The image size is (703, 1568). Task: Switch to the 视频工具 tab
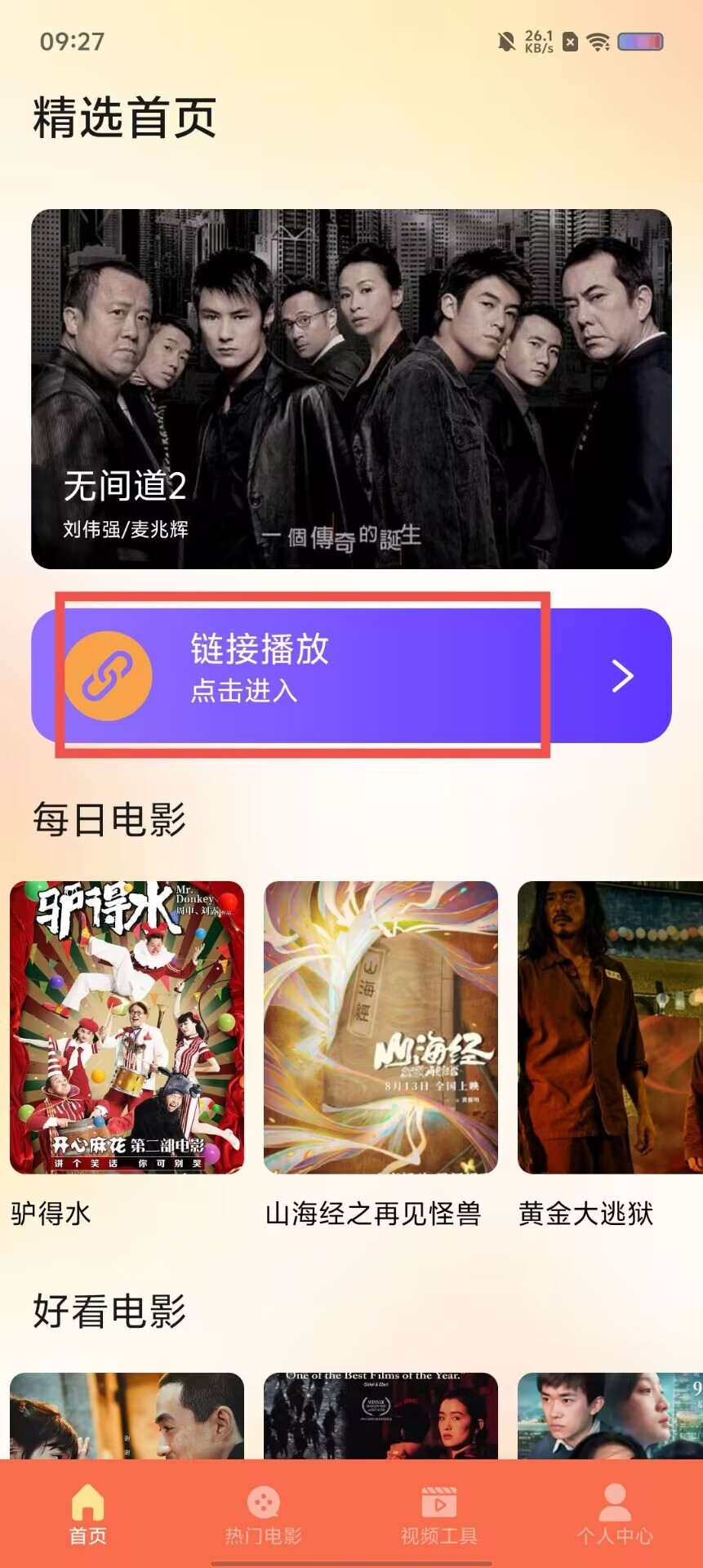[439, 1516]
